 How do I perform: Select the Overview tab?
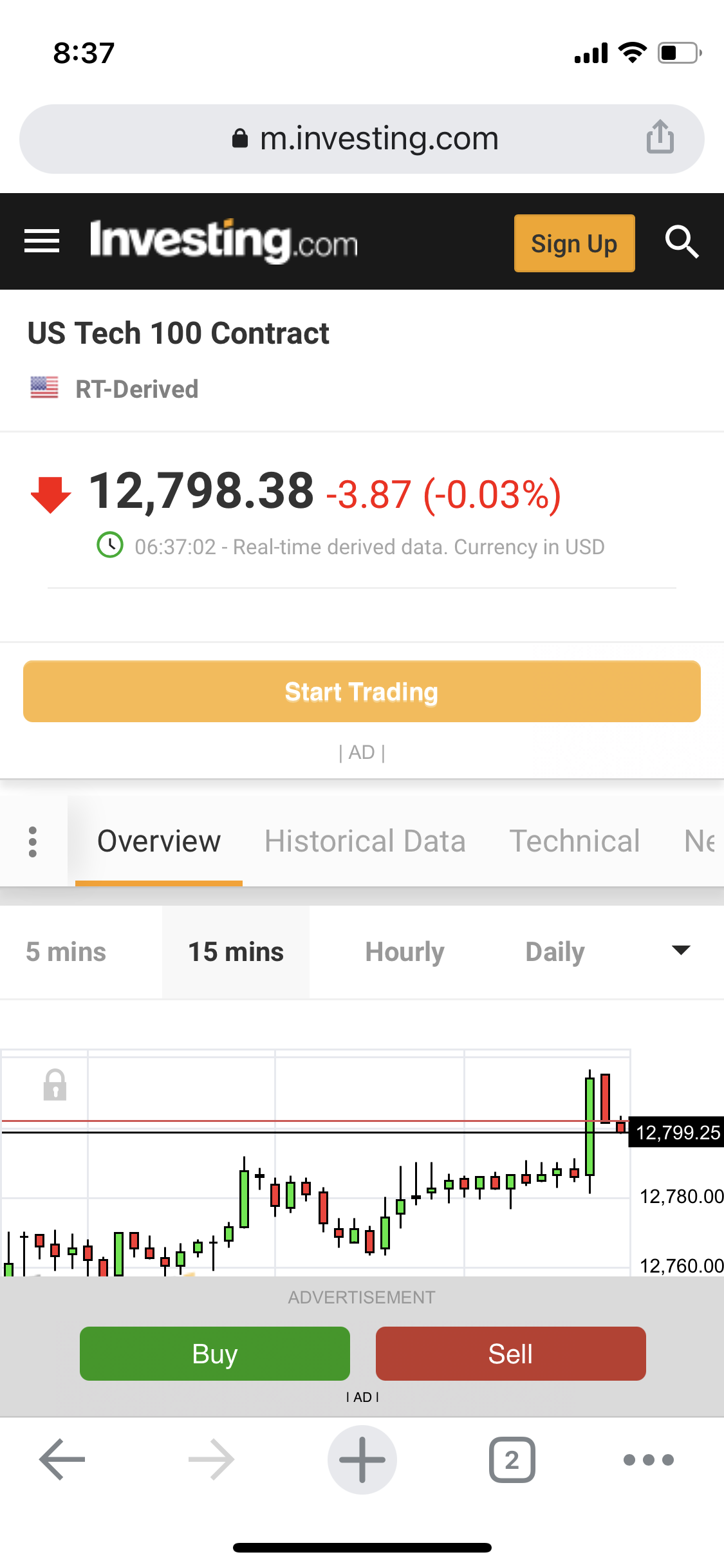tap(159, 841)
